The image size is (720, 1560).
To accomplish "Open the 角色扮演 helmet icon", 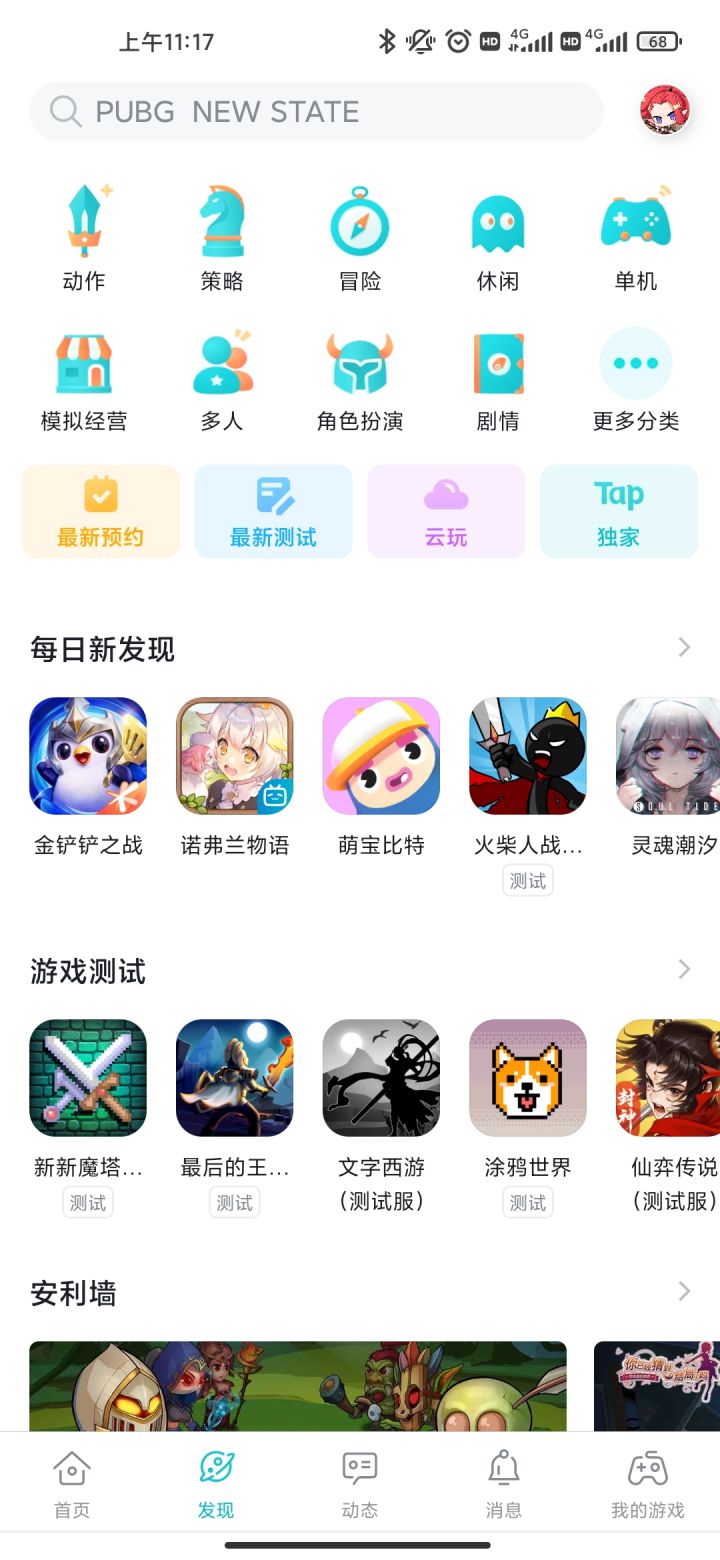I will (360, 363).
